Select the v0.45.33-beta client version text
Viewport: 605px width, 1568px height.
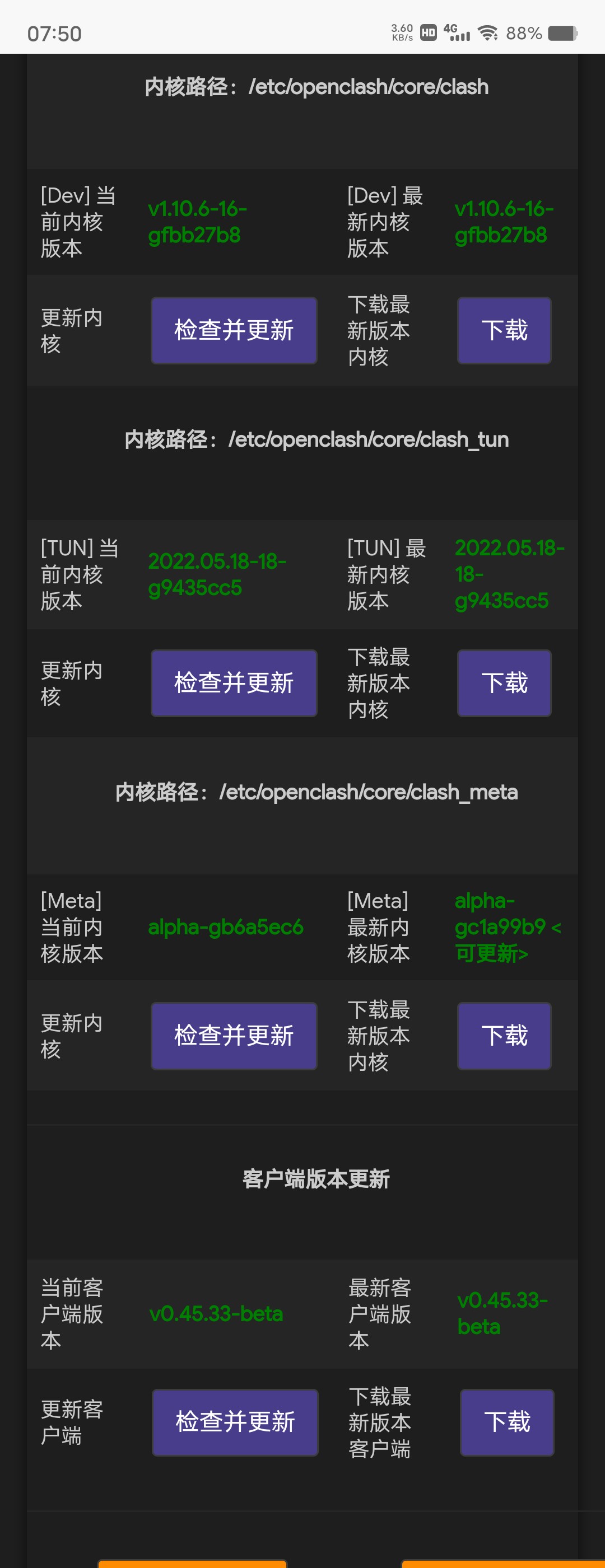216,1314
